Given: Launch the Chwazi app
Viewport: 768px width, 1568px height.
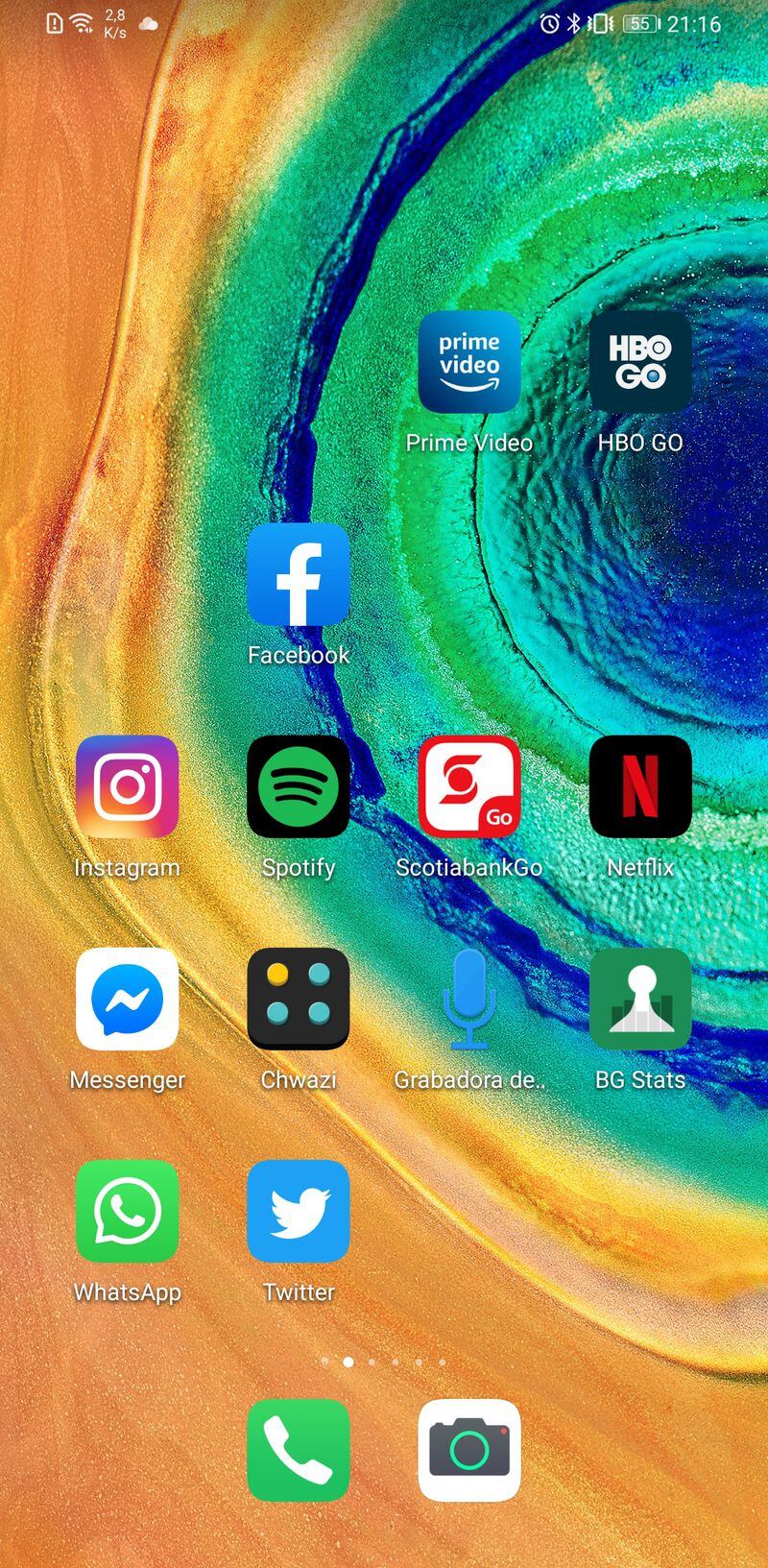Looking at the screenshot, I should (x=299, y=999).
